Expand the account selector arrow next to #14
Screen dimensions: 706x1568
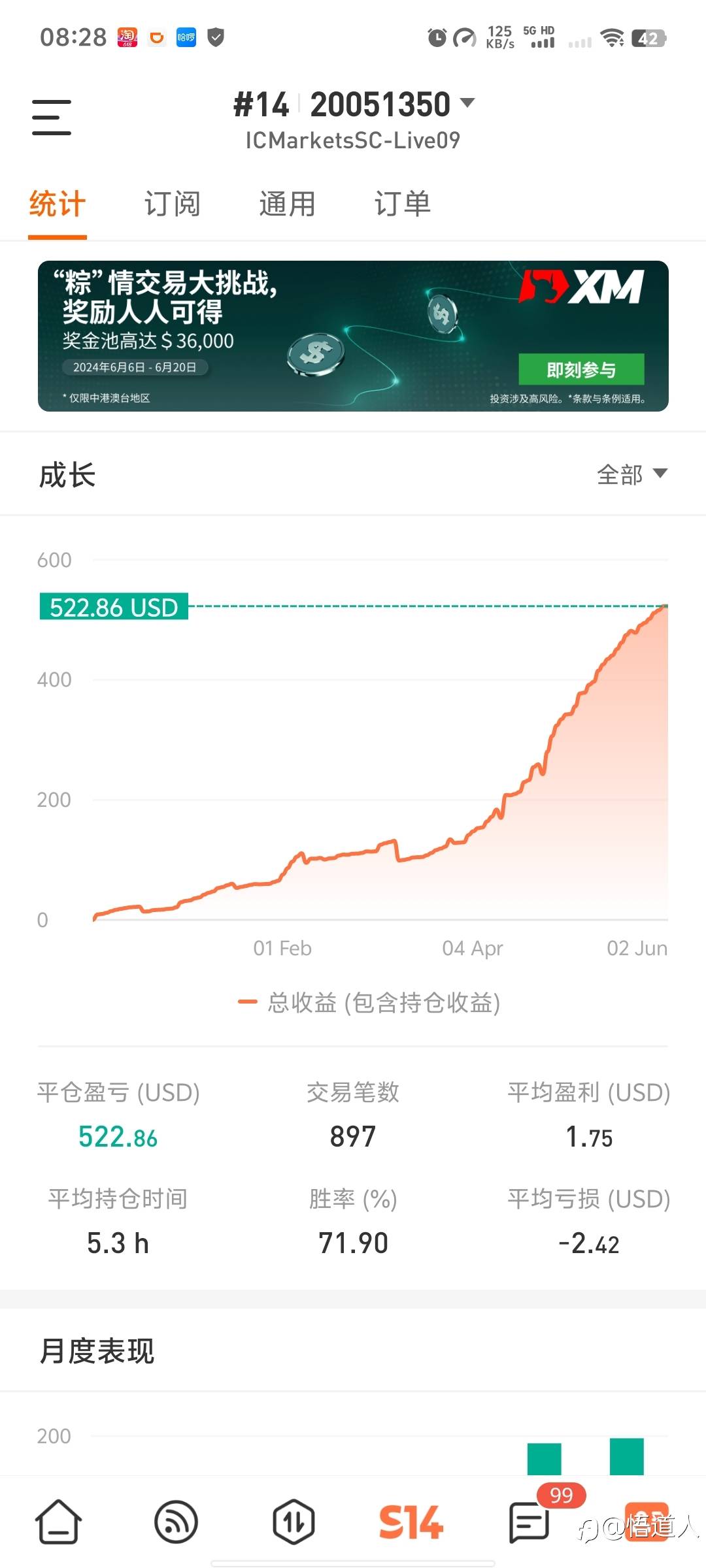[x=468, y=103]
